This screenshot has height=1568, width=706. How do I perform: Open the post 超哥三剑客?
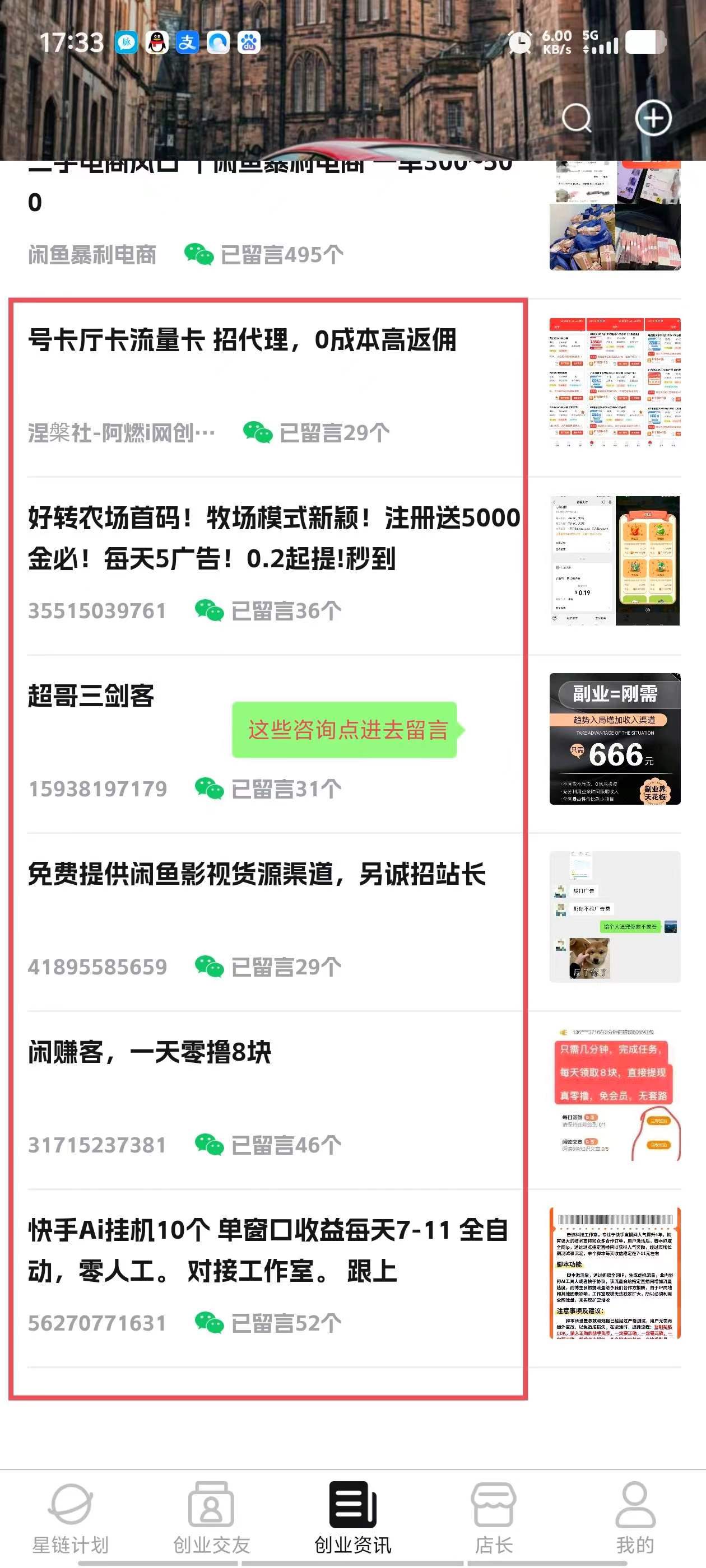point(89,697)
